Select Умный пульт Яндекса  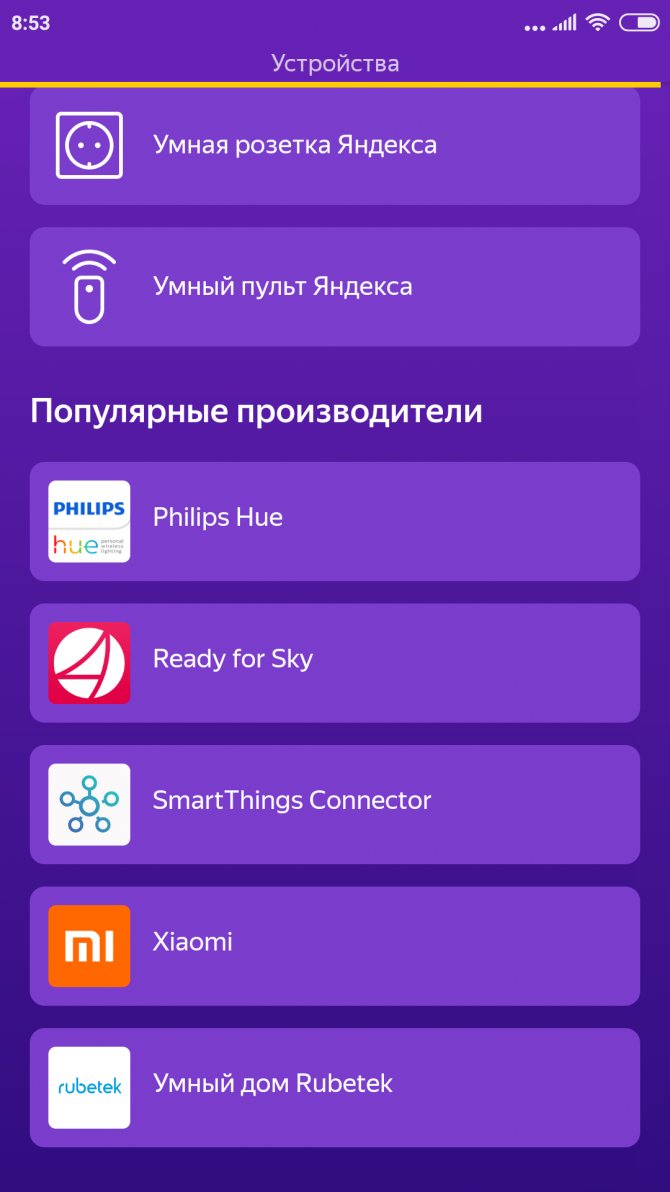(x=334, y=287)
